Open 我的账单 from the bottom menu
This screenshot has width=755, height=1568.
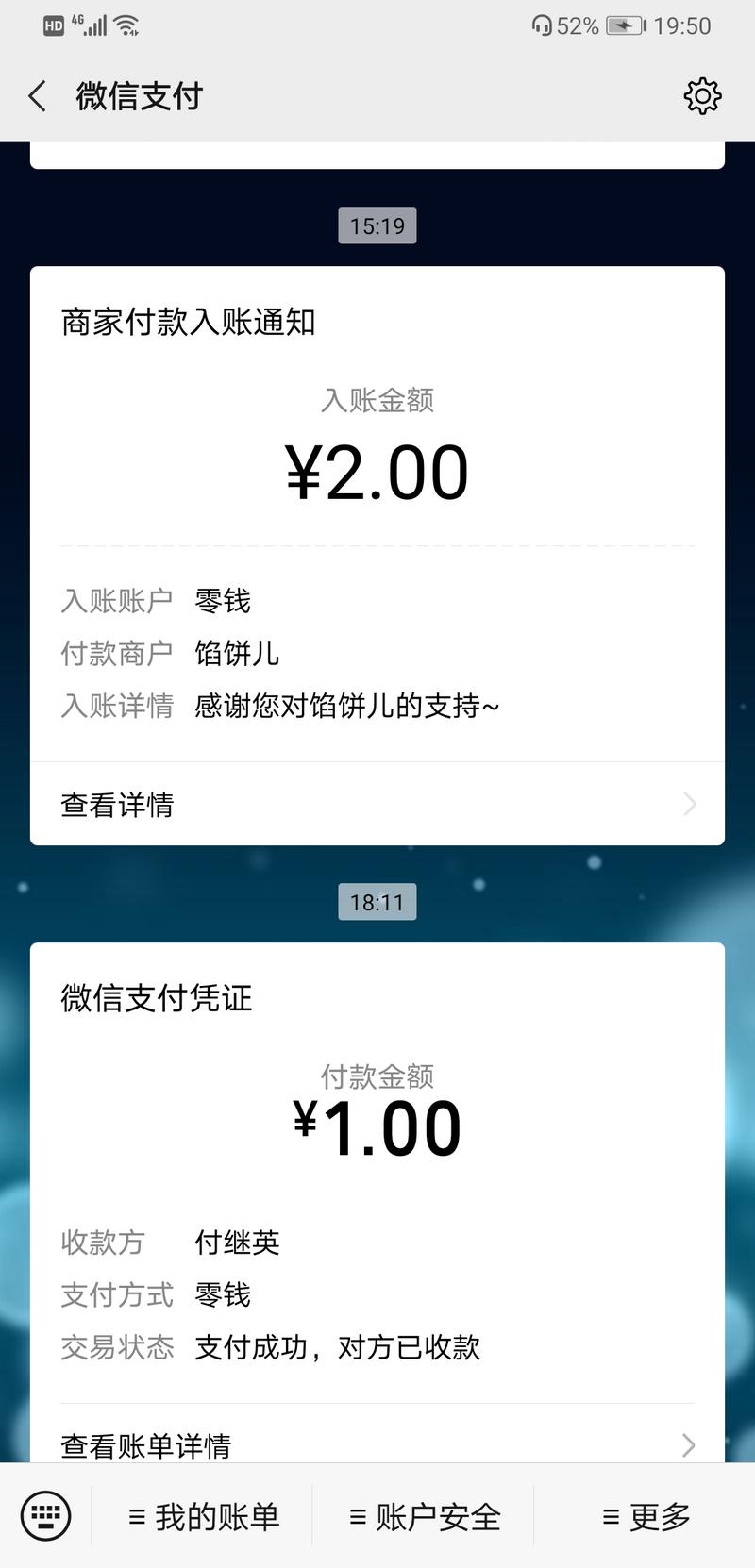(x=204, y=1516)
